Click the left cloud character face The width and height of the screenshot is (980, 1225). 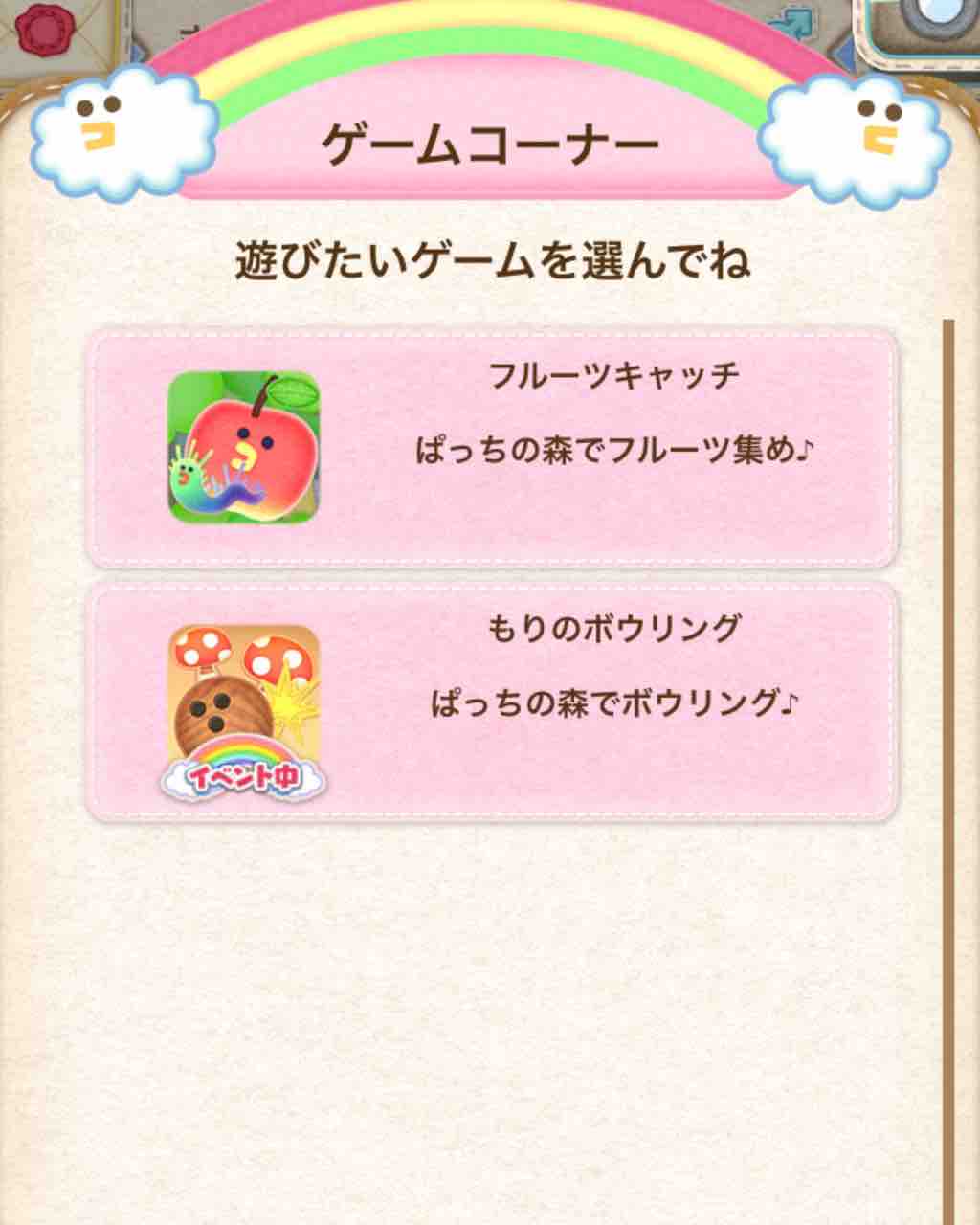coord(96,124)
